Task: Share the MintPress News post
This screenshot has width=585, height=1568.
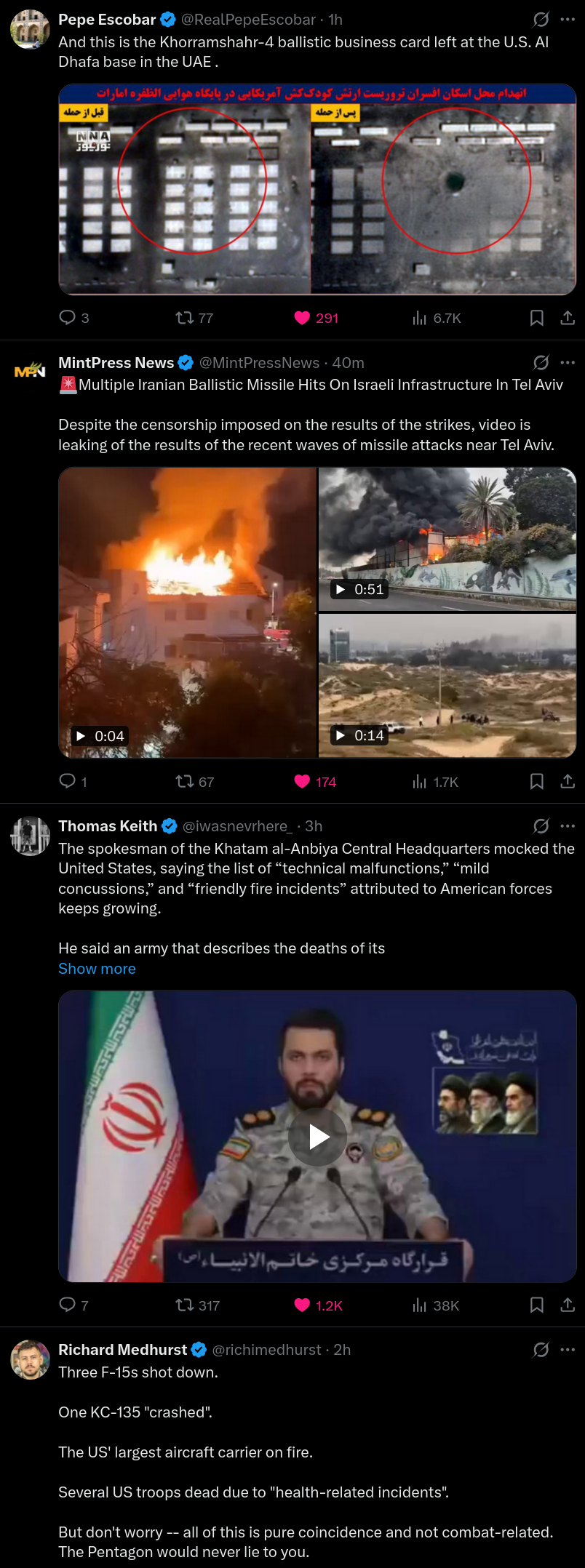Action: tap(568, 782)
